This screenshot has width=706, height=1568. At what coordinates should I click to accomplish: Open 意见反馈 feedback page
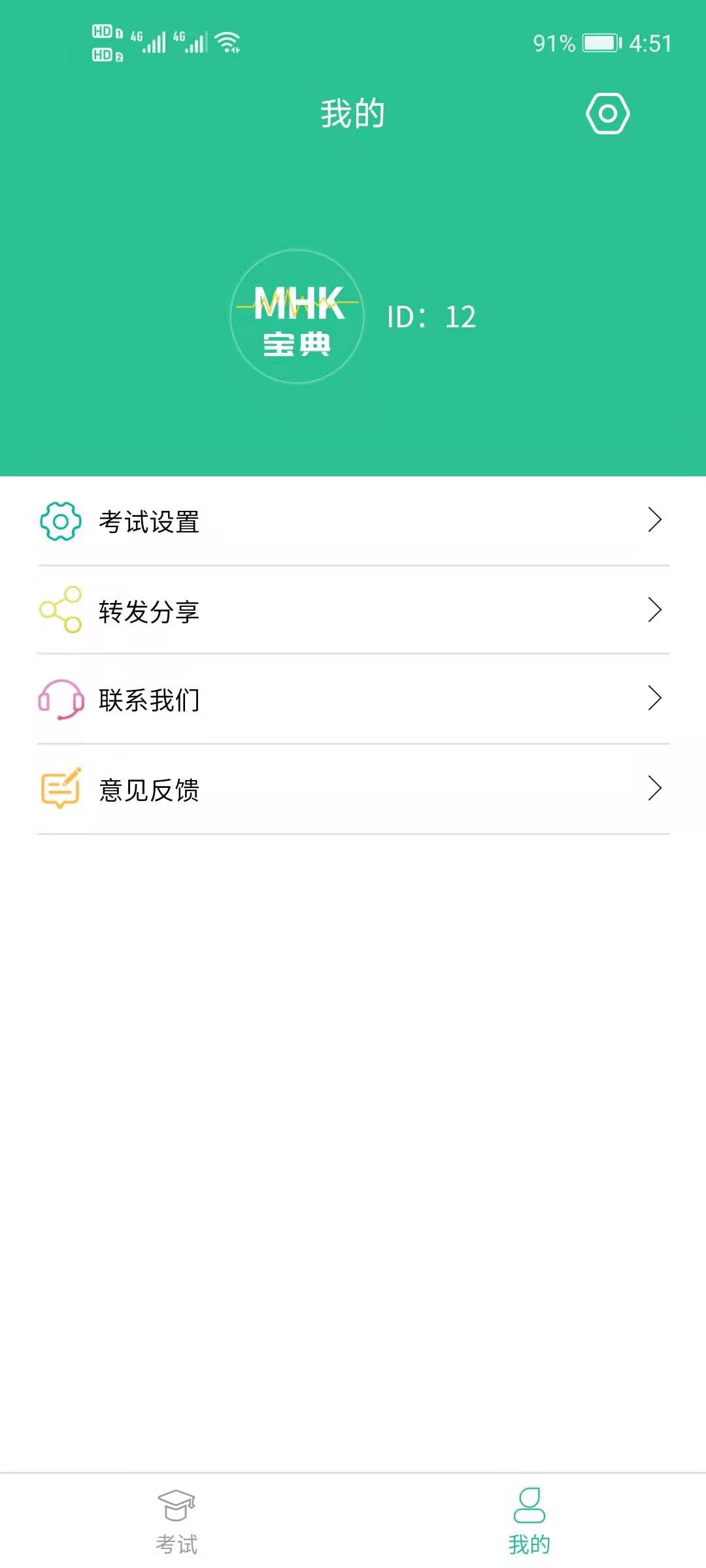tap(353, 789)
